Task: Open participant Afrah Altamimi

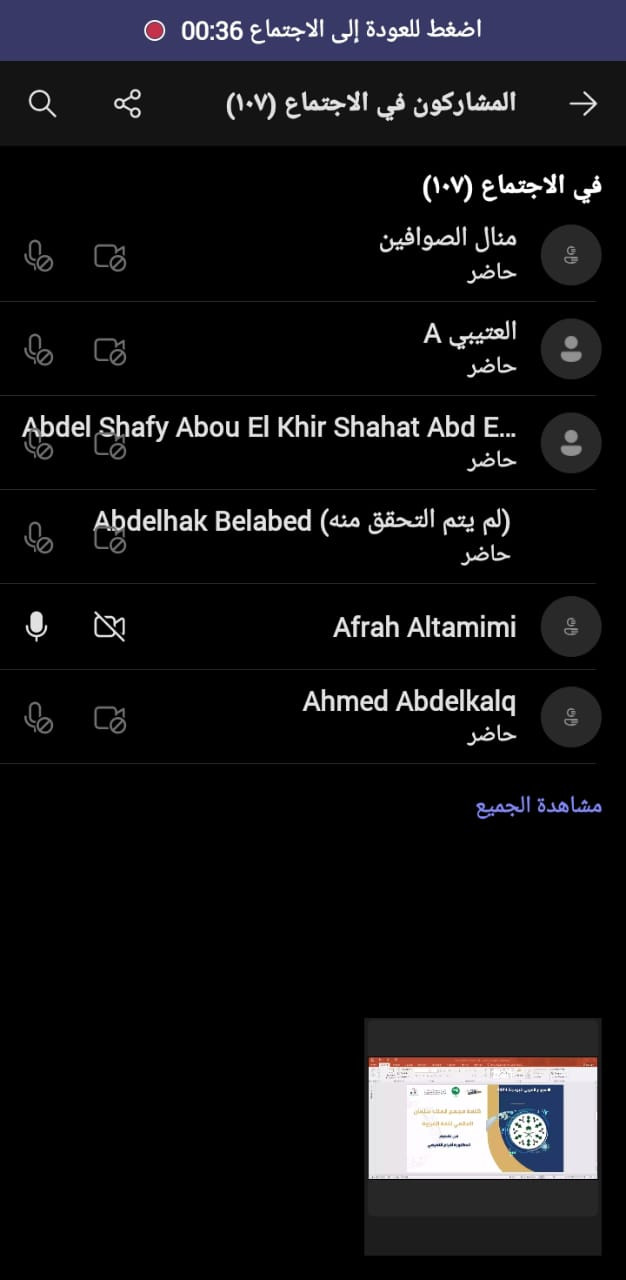Action: point(425,627)
